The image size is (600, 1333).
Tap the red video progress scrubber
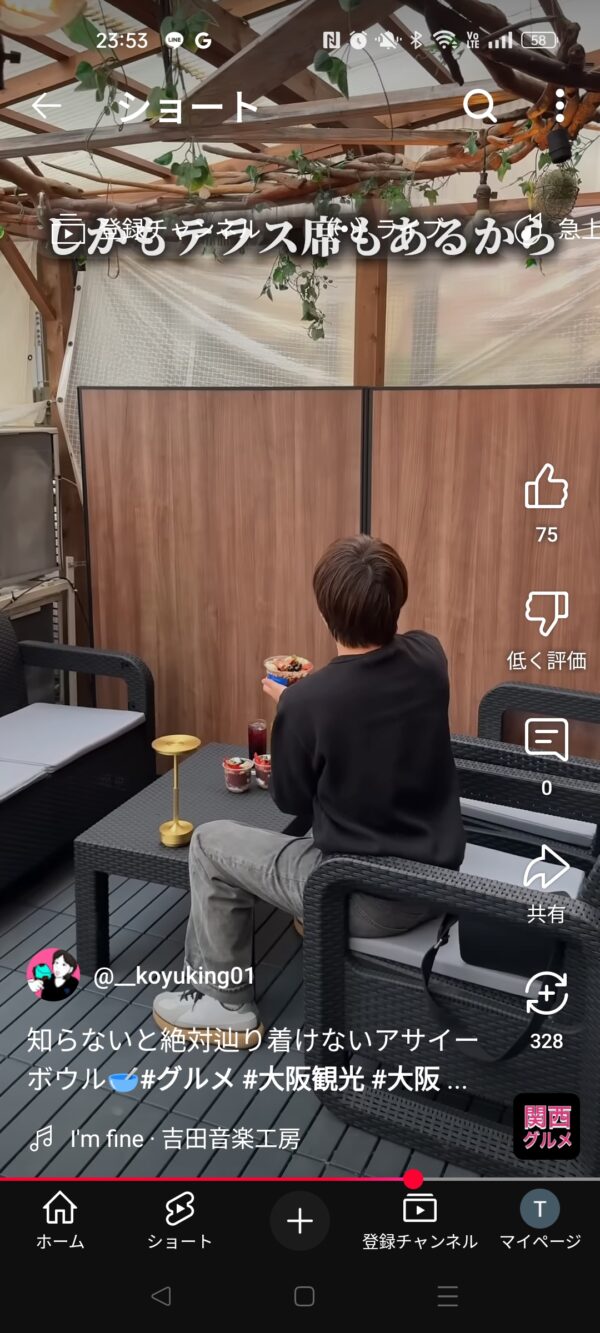[414, 1179]
